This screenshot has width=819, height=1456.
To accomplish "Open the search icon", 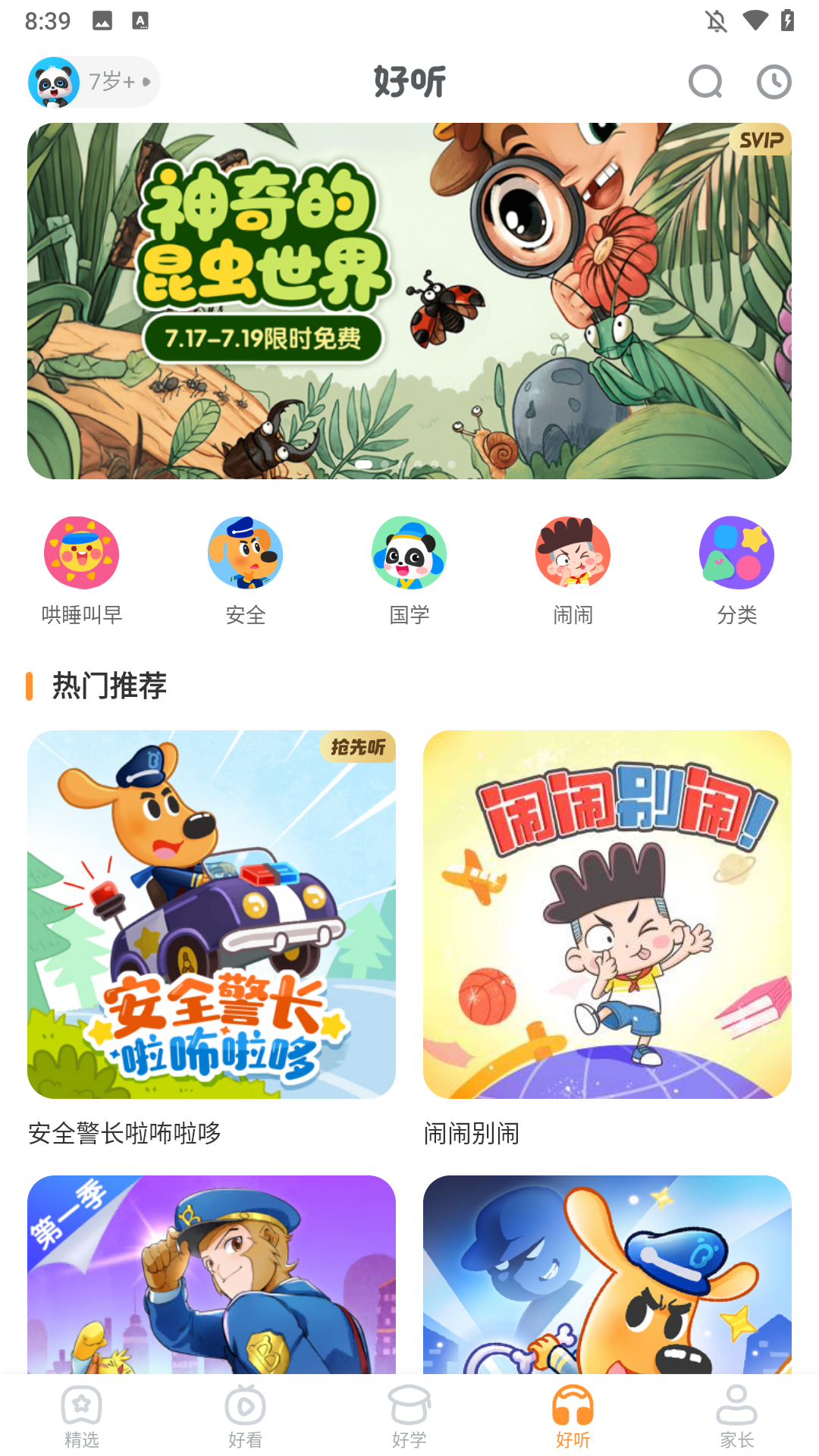I will (x=704, y=82).
